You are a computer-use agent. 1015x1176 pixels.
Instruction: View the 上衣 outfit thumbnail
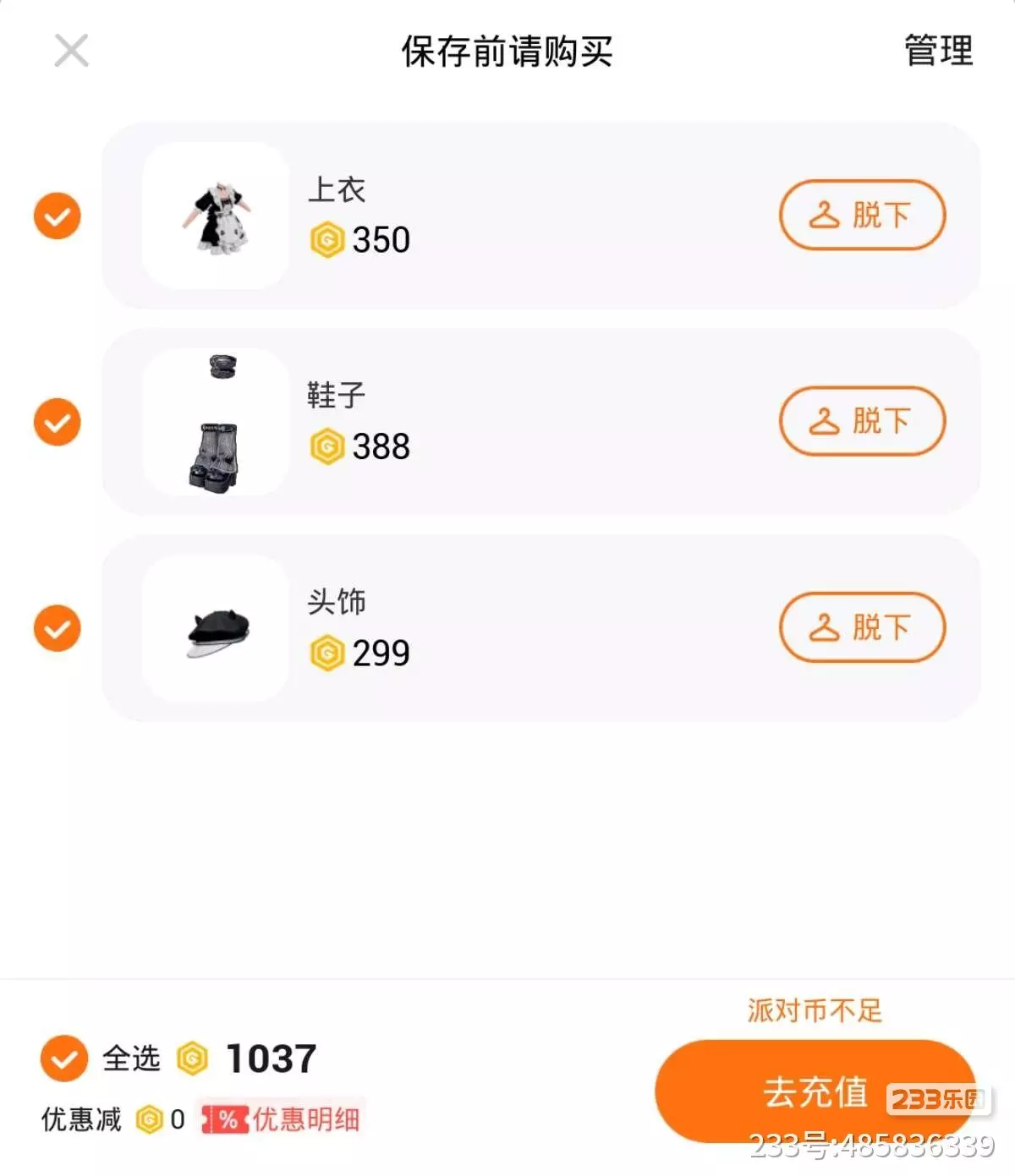point(216,216)
